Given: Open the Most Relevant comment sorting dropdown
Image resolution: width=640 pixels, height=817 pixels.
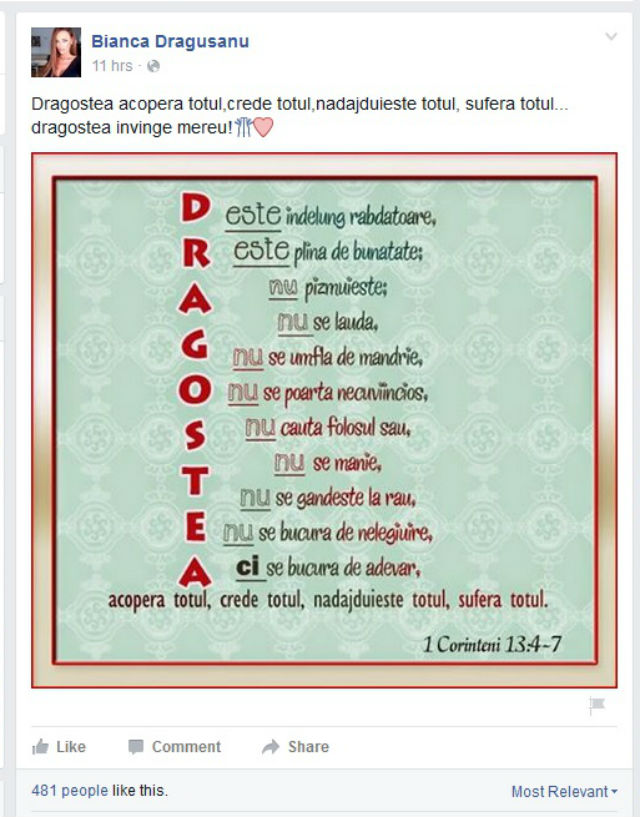Looking at the screenshot, I should click(x=564, y=792).
